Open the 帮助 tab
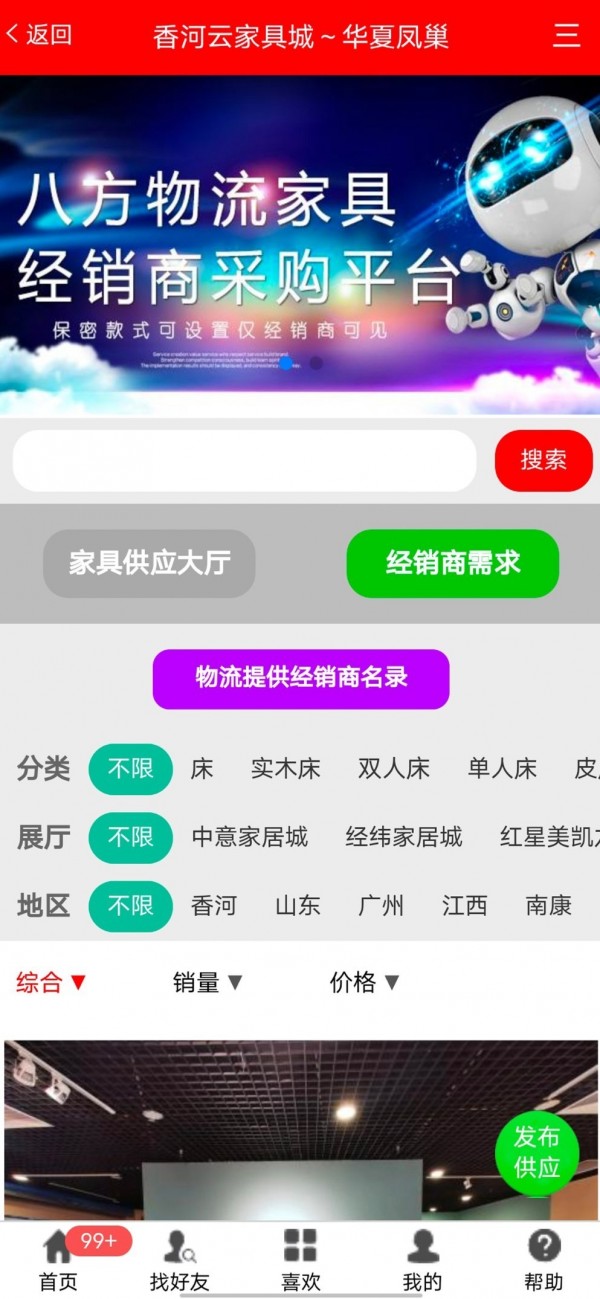This screenshot has height=1299, width=600. [x=543, y=1261]
